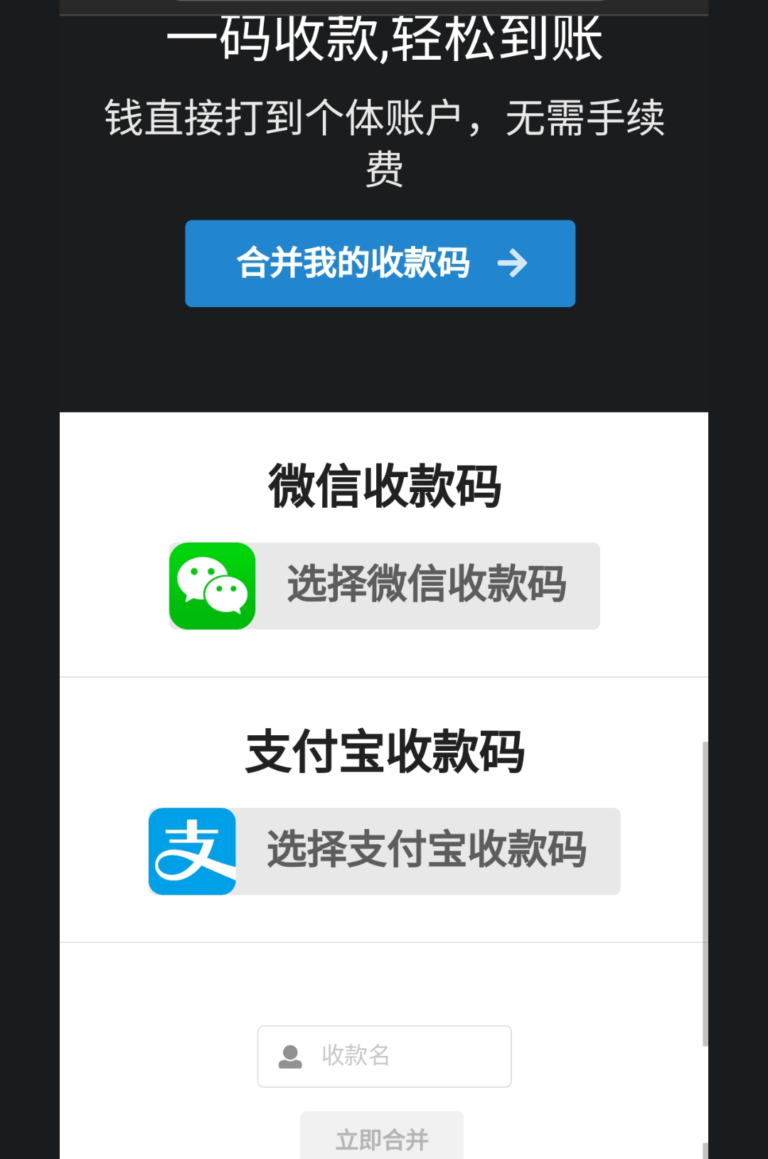The image size is (768, 1159).
Task: Click the Alipay QR selector row
Action: [x=383, y=851]
